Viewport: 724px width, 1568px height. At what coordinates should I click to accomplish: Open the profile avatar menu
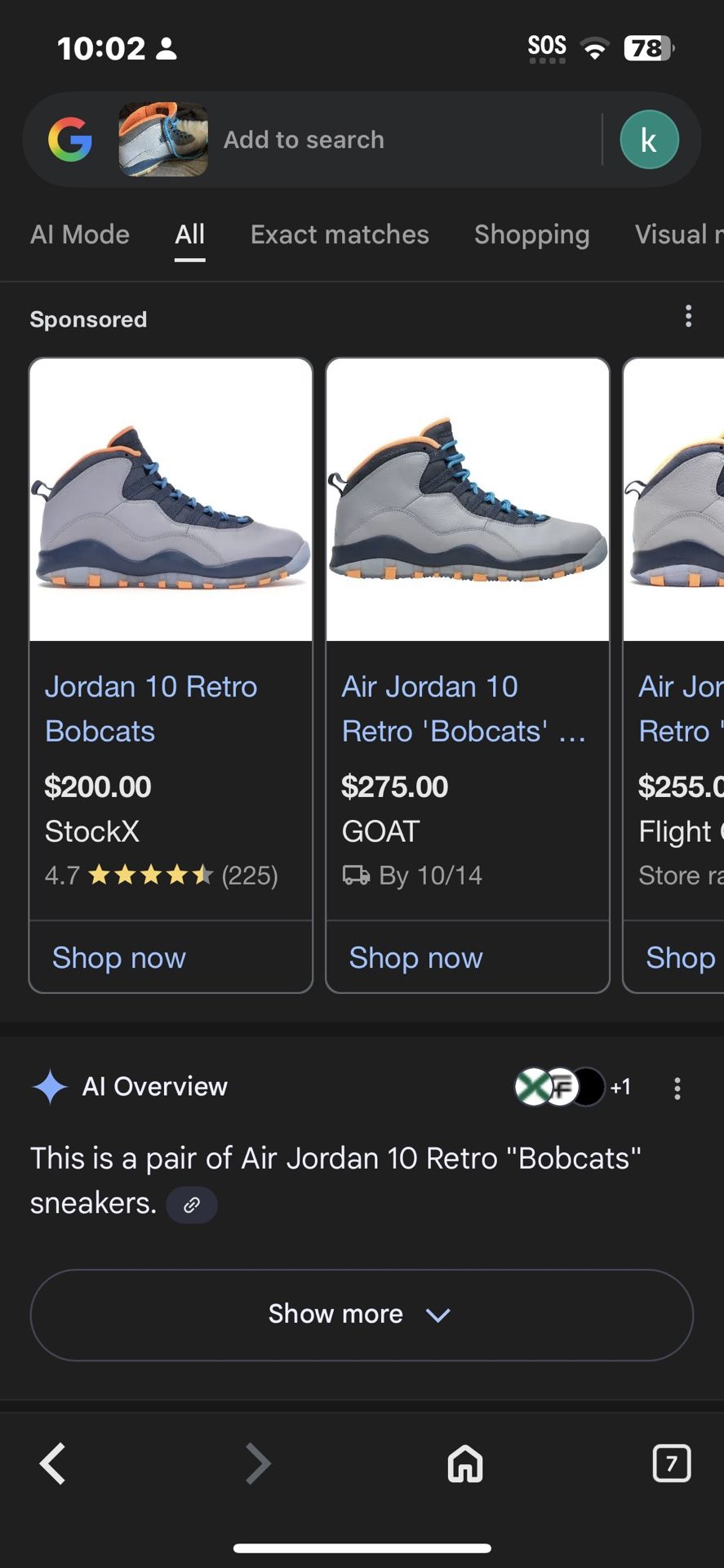pyautogui.click(x=649, y=140)
